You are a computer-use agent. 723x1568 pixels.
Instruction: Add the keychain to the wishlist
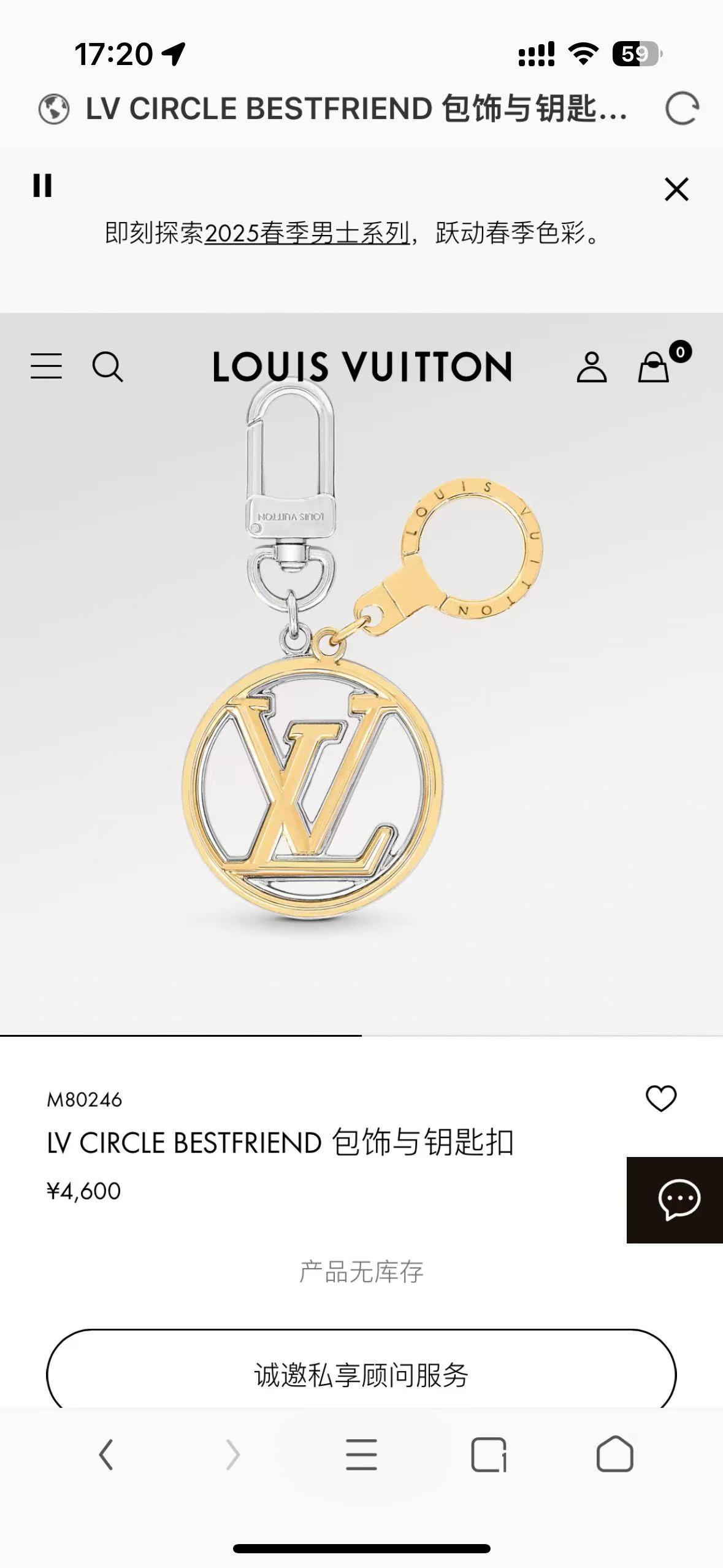point(661,1098)
